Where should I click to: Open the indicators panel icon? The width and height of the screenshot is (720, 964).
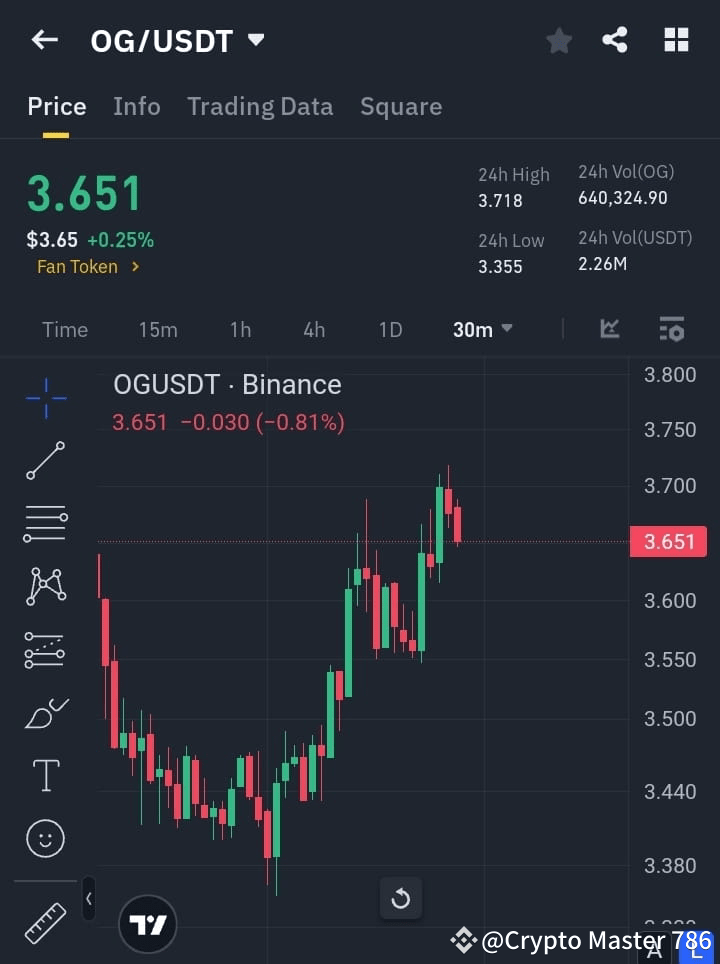click(x=609, y=329)
